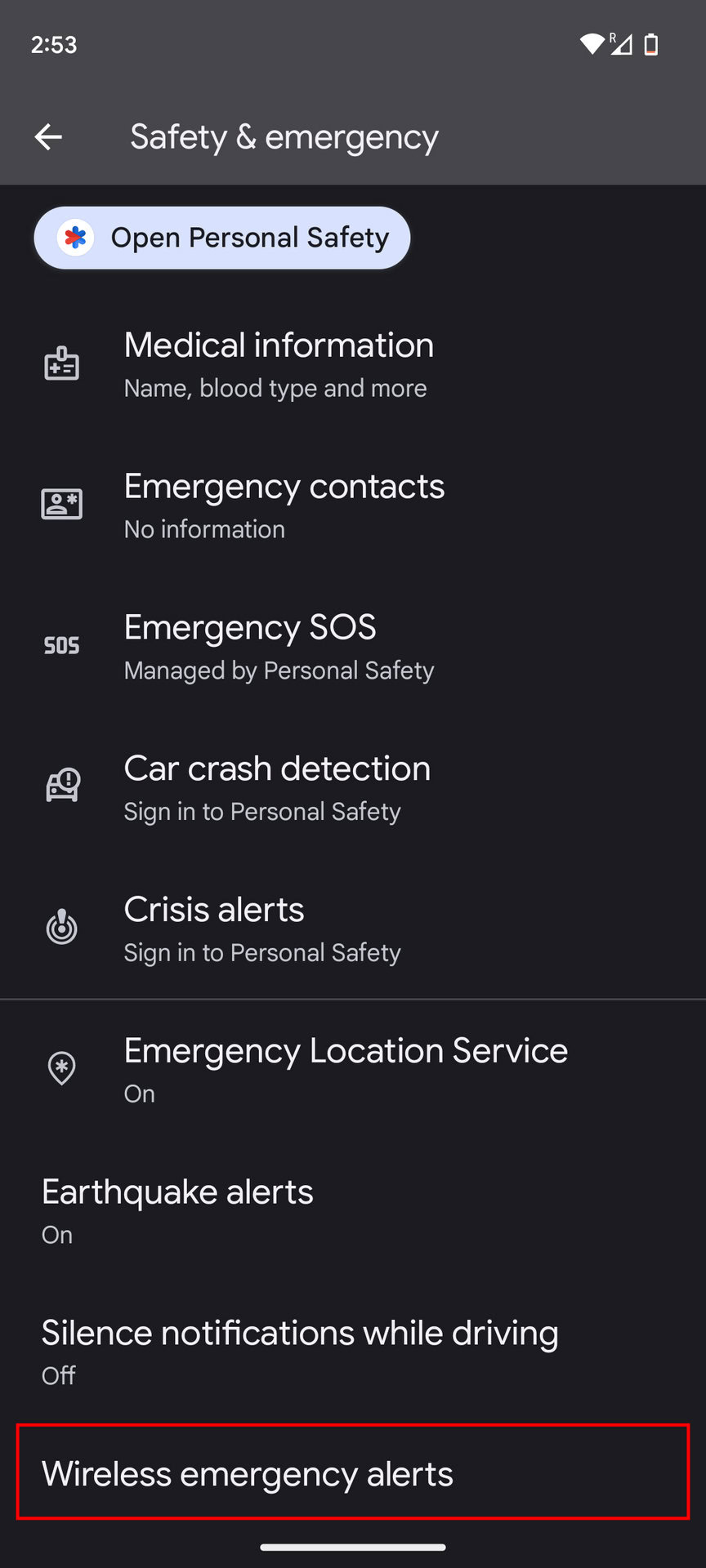Open Medical information settings

click(x=278, y=364)
